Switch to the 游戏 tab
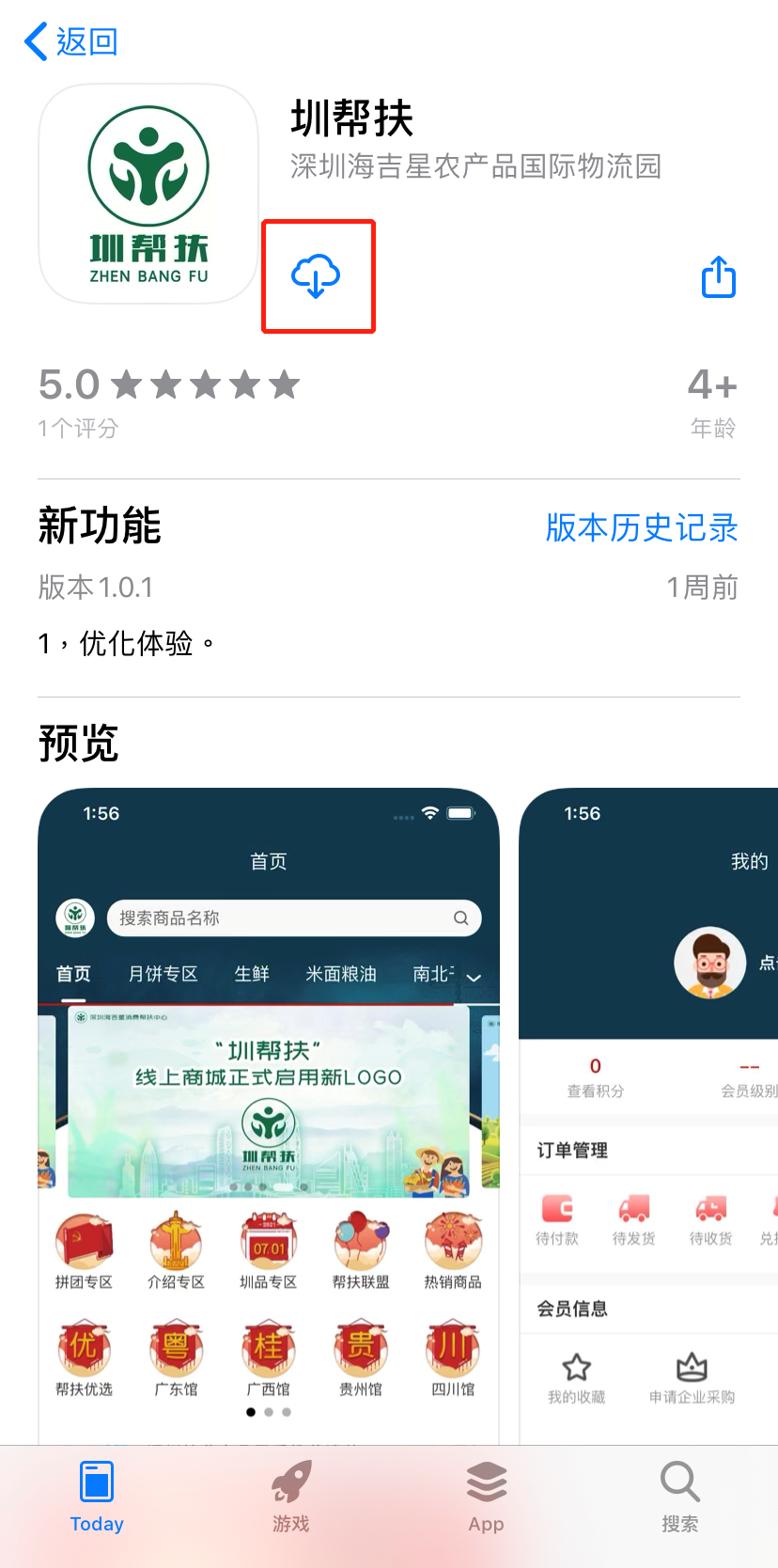 (291, 1498)
